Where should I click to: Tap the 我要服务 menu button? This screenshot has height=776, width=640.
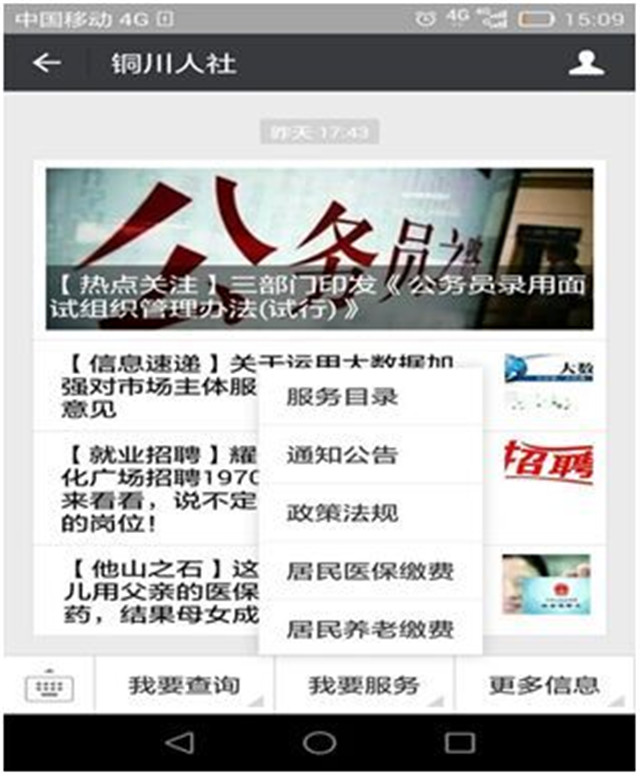[x=364, y=686]
